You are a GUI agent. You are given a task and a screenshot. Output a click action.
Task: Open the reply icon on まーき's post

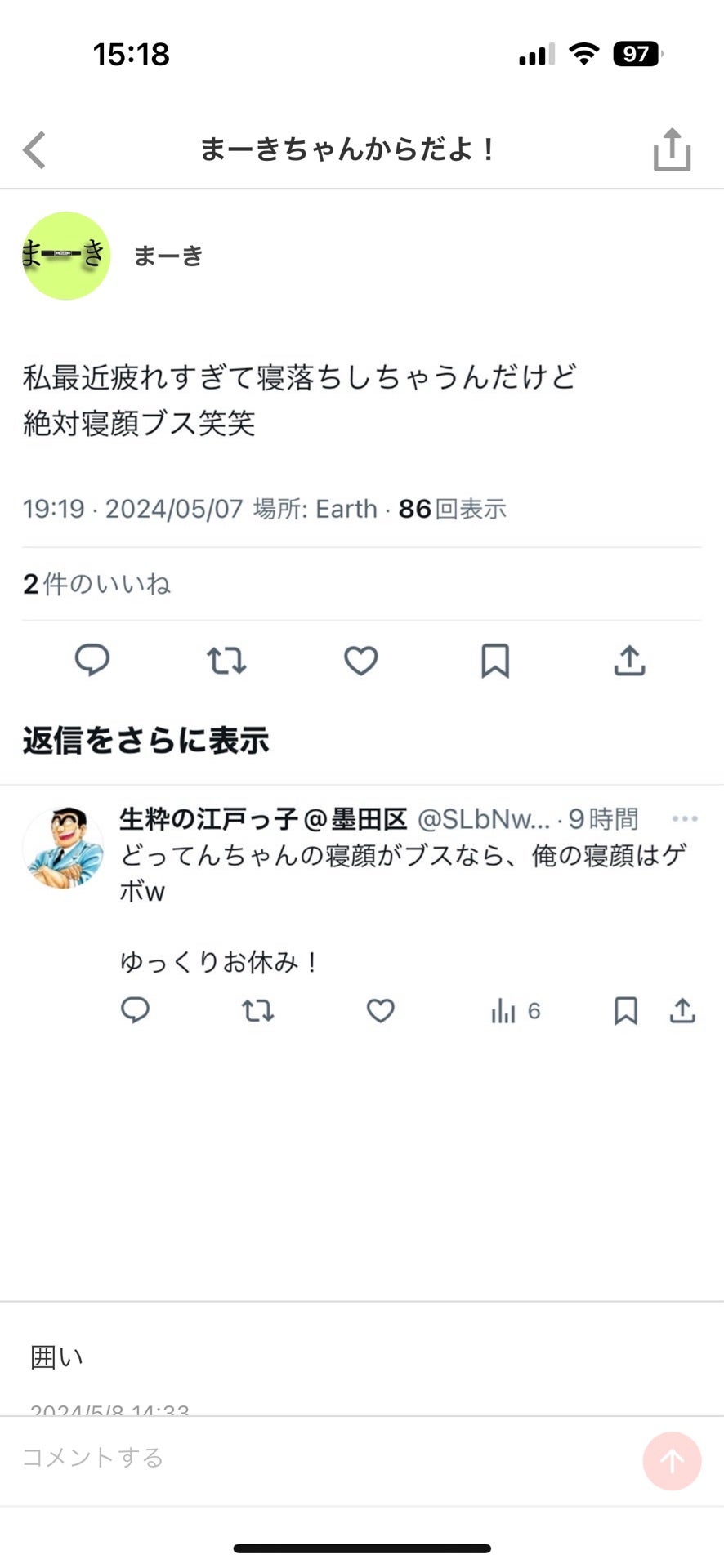pos(92,661)
